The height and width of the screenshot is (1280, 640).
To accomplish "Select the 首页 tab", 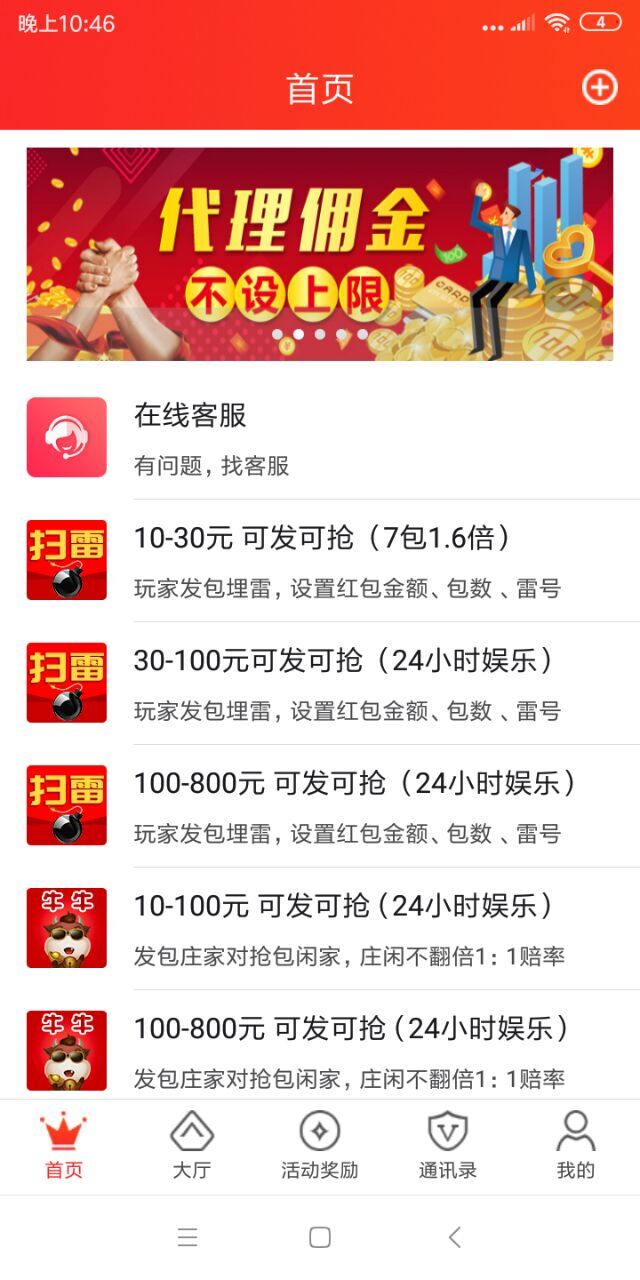I will [64, 1146].
